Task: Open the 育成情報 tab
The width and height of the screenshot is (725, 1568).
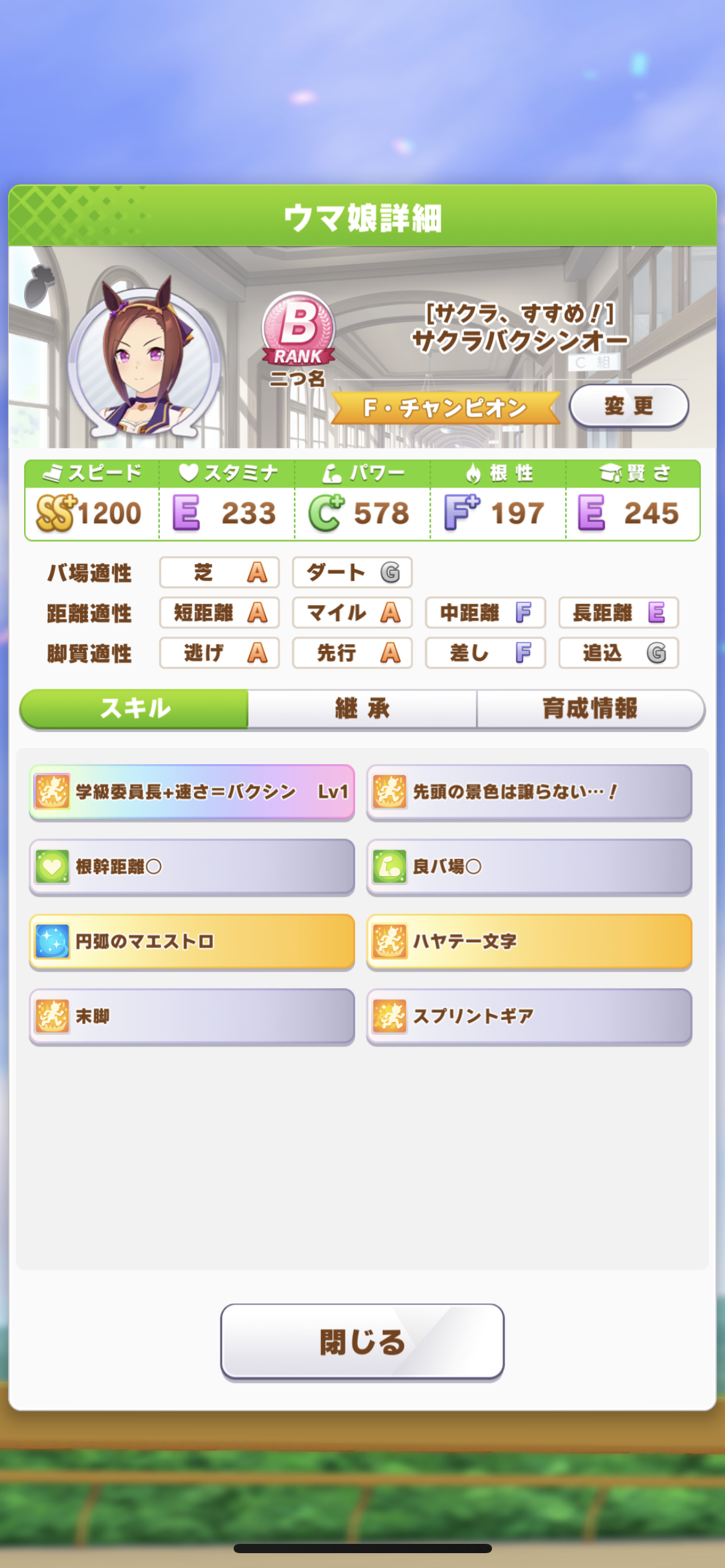Action: [x=590, y=708]
